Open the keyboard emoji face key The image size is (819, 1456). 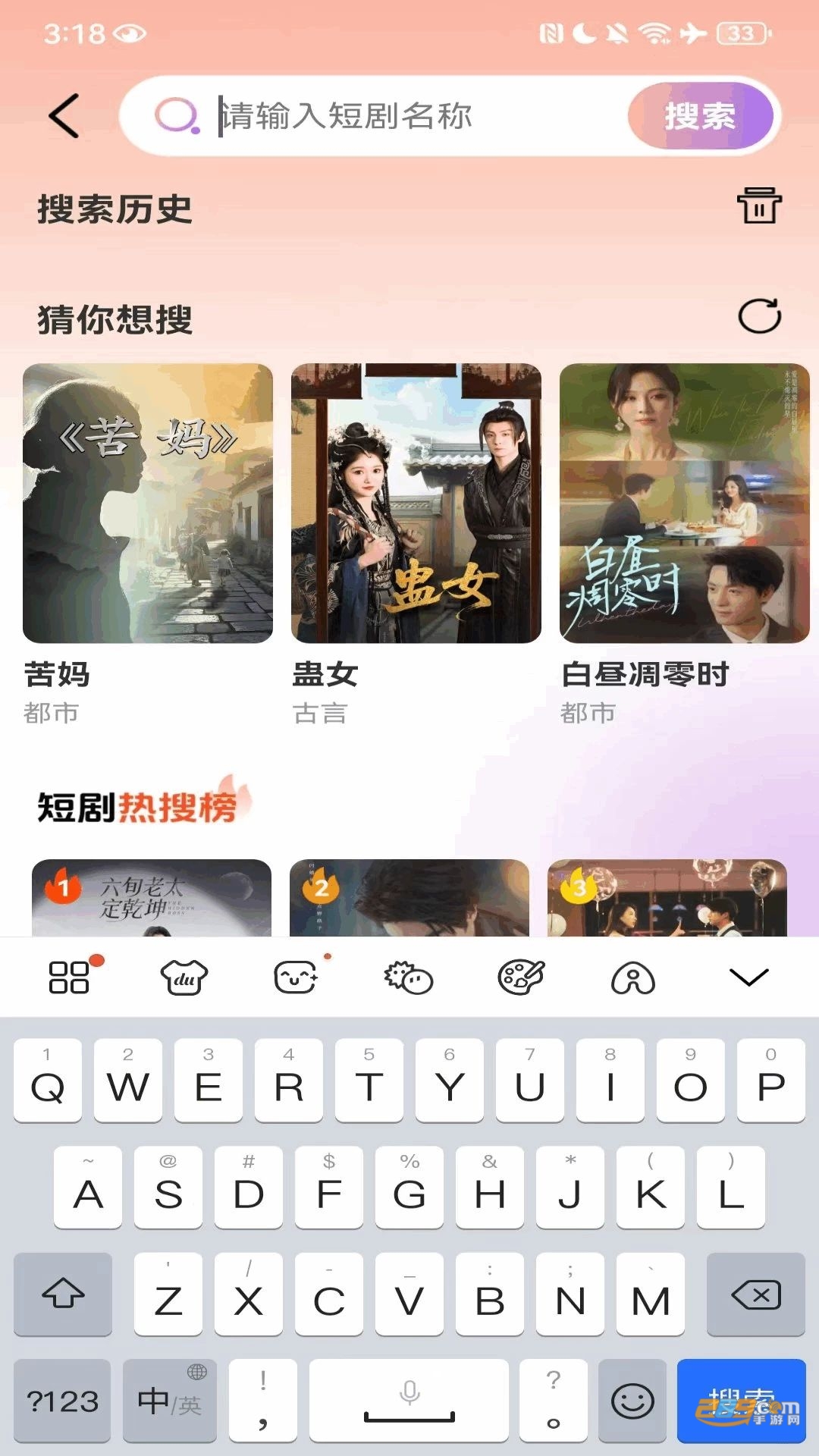632,1401
